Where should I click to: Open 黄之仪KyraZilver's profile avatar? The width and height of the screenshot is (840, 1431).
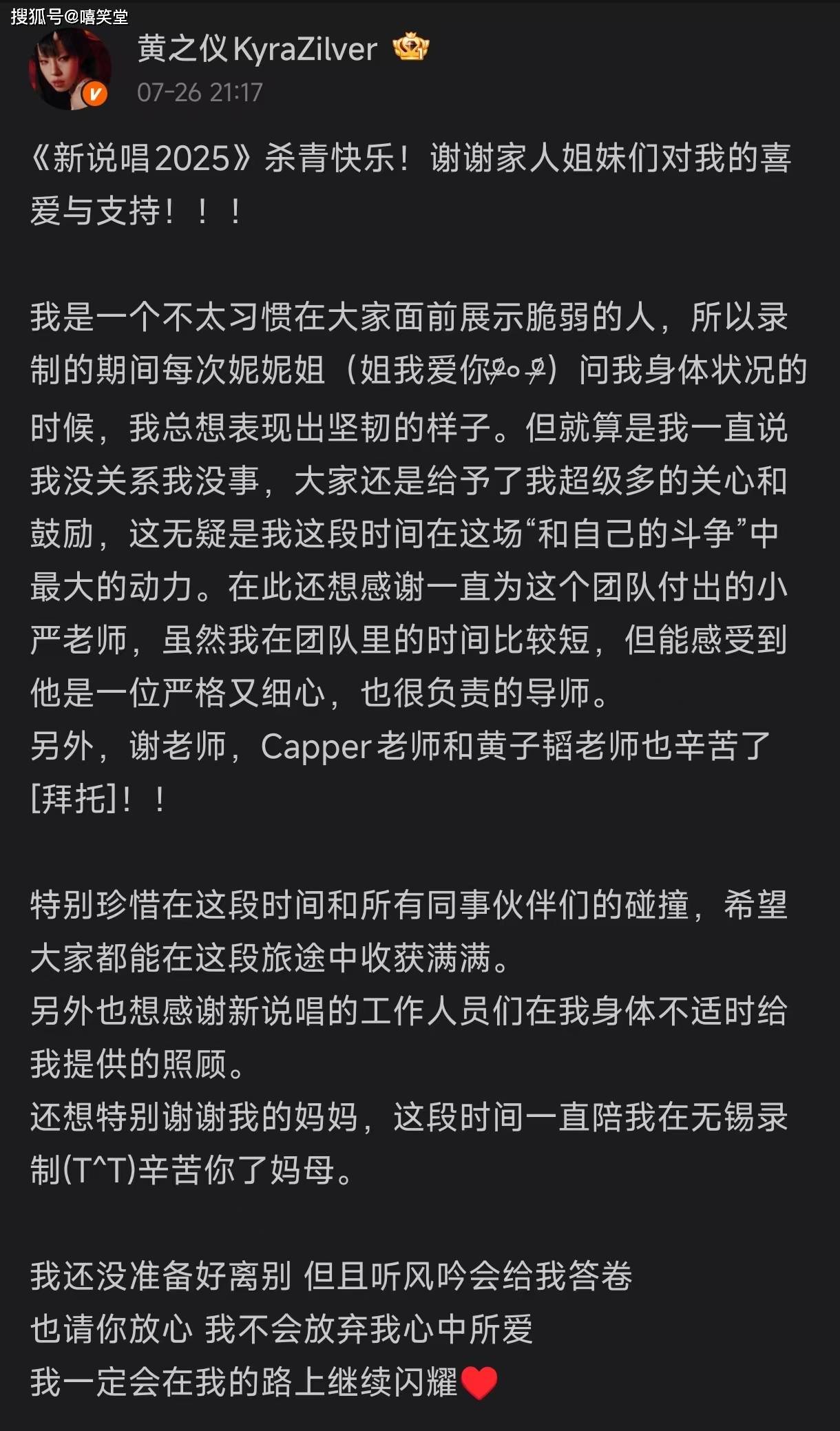(x=68, y=70)
